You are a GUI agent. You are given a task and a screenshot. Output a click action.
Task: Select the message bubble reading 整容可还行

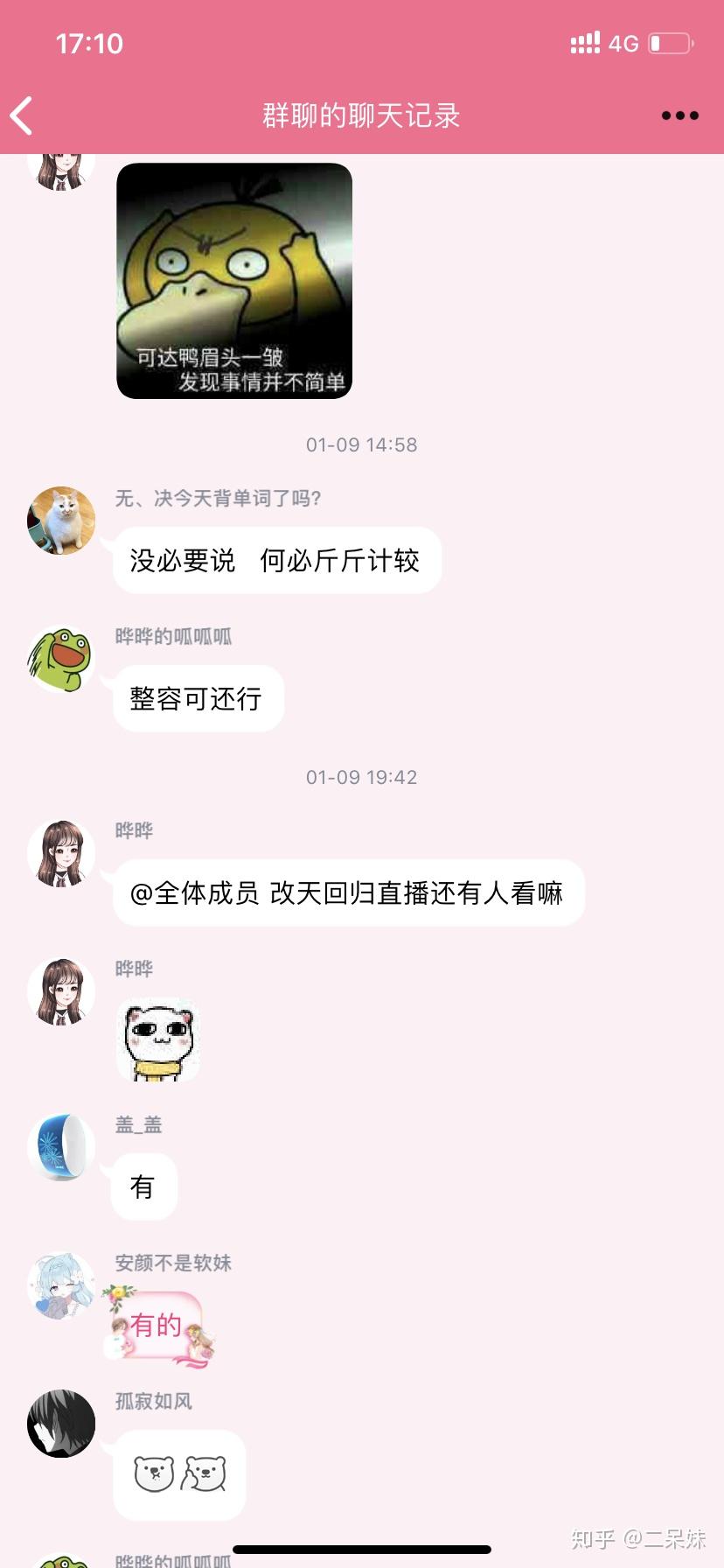(197, 697)
